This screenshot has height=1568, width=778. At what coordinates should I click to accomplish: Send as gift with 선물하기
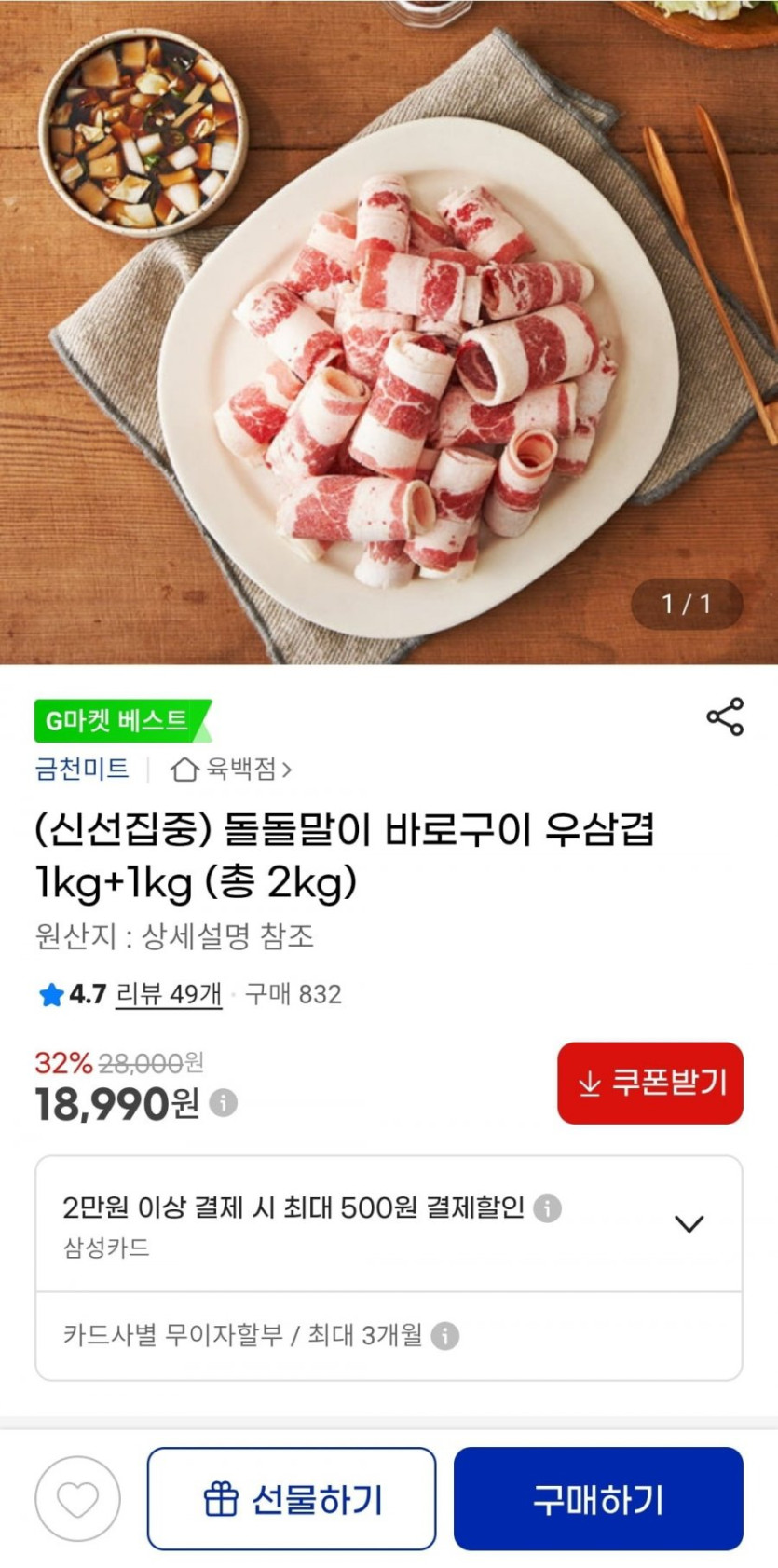(x=292, y=1499)
